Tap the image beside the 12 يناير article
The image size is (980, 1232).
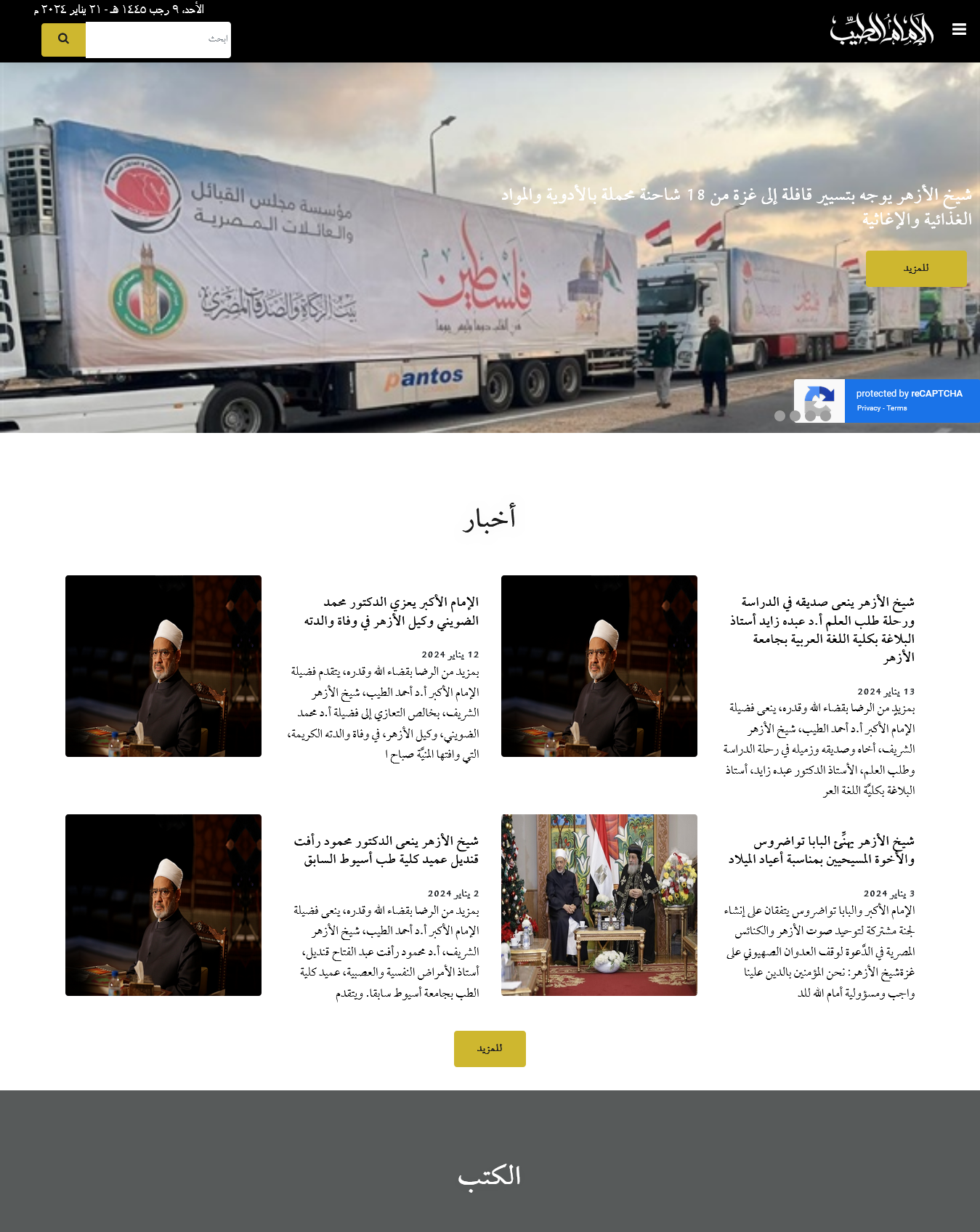click(163, 665)
